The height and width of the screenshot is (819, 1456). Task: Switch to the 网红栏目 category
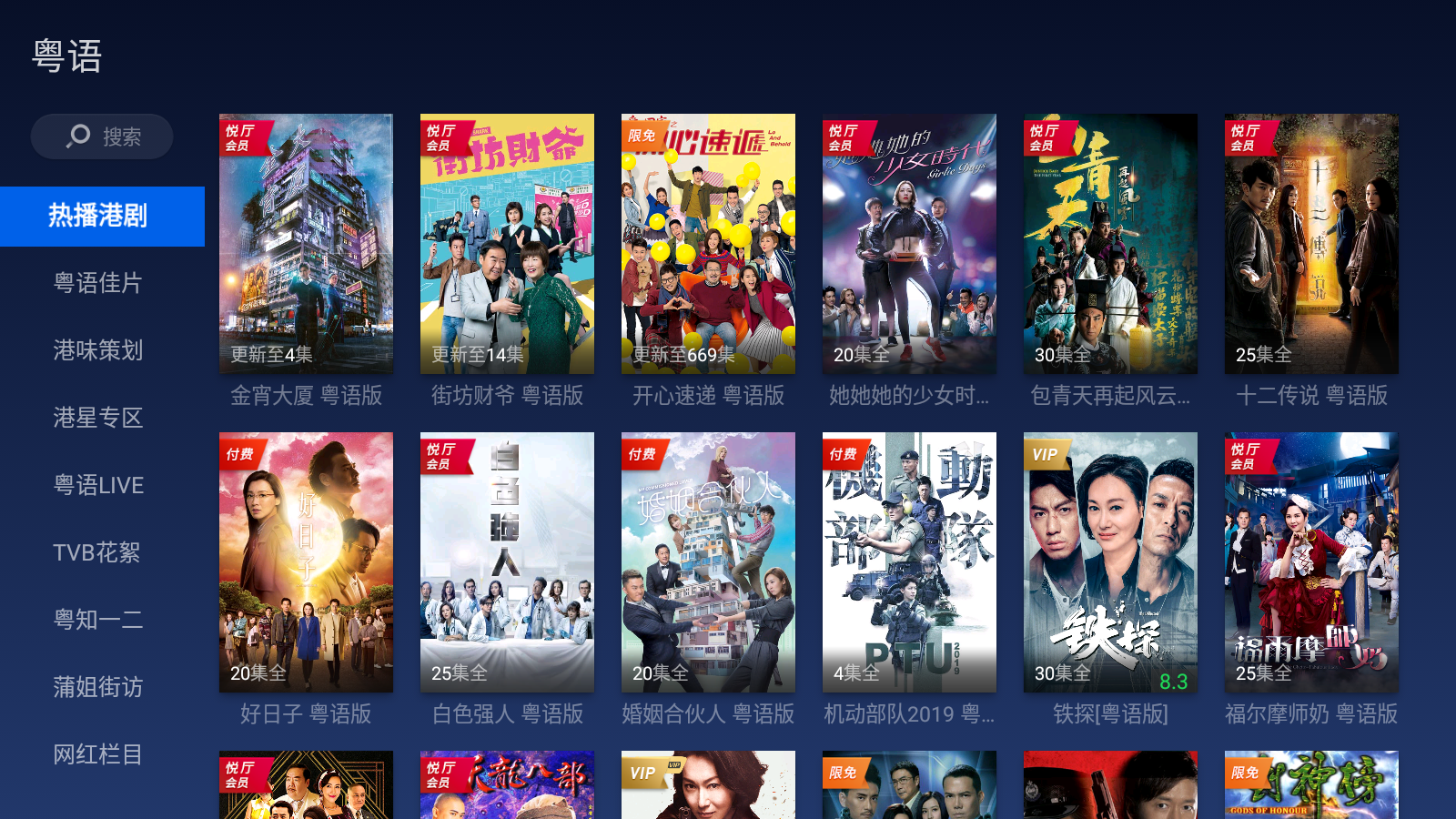(98, 754)
